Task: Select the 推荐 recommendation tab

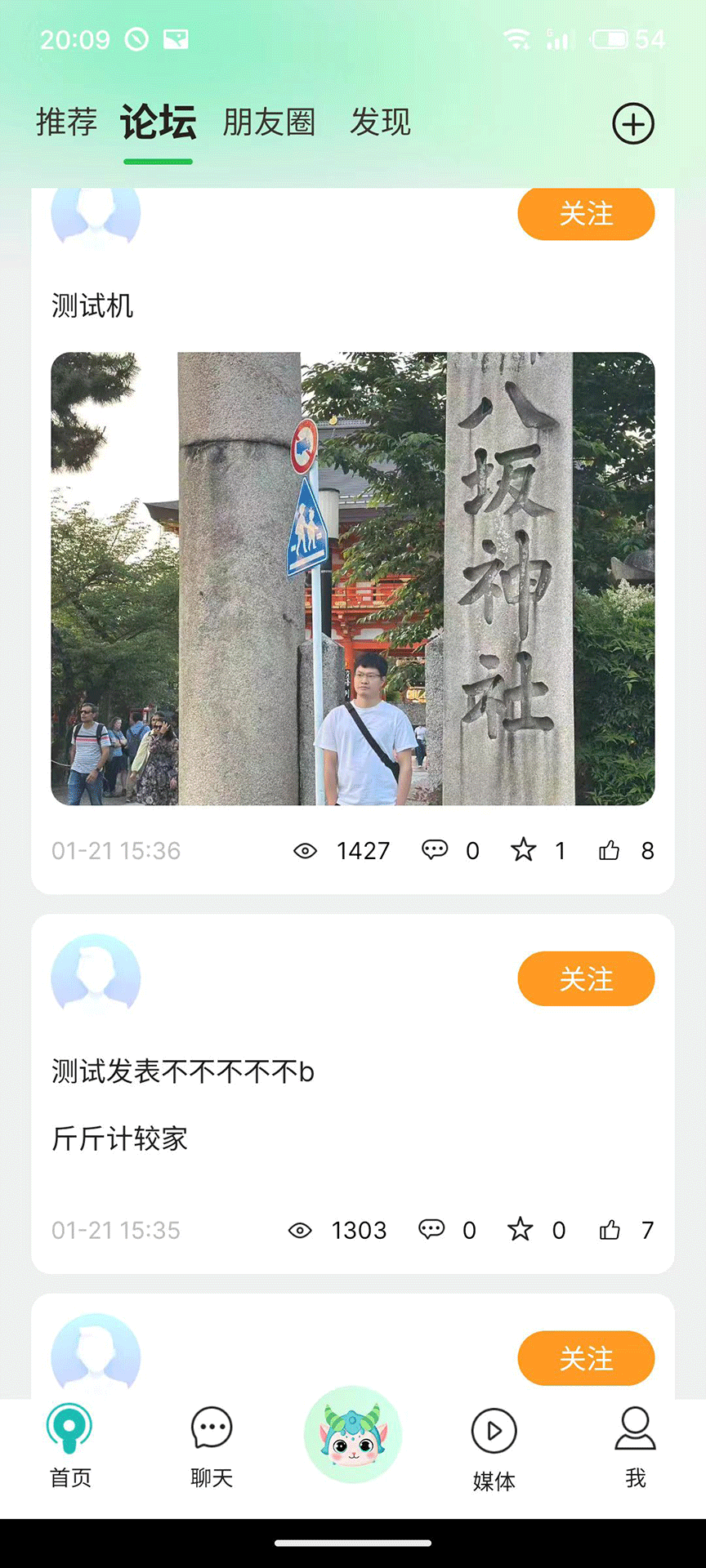Action: [67, 123]
